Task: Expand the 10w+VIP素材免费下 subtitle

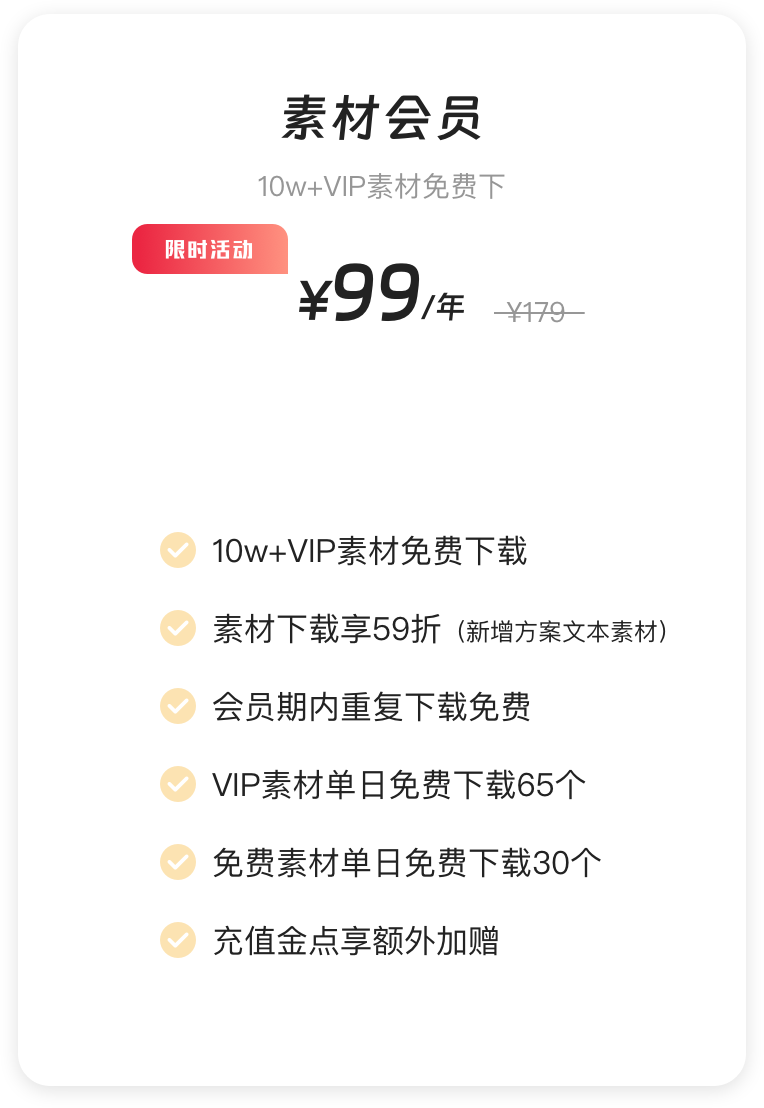Action: (381, 184)
